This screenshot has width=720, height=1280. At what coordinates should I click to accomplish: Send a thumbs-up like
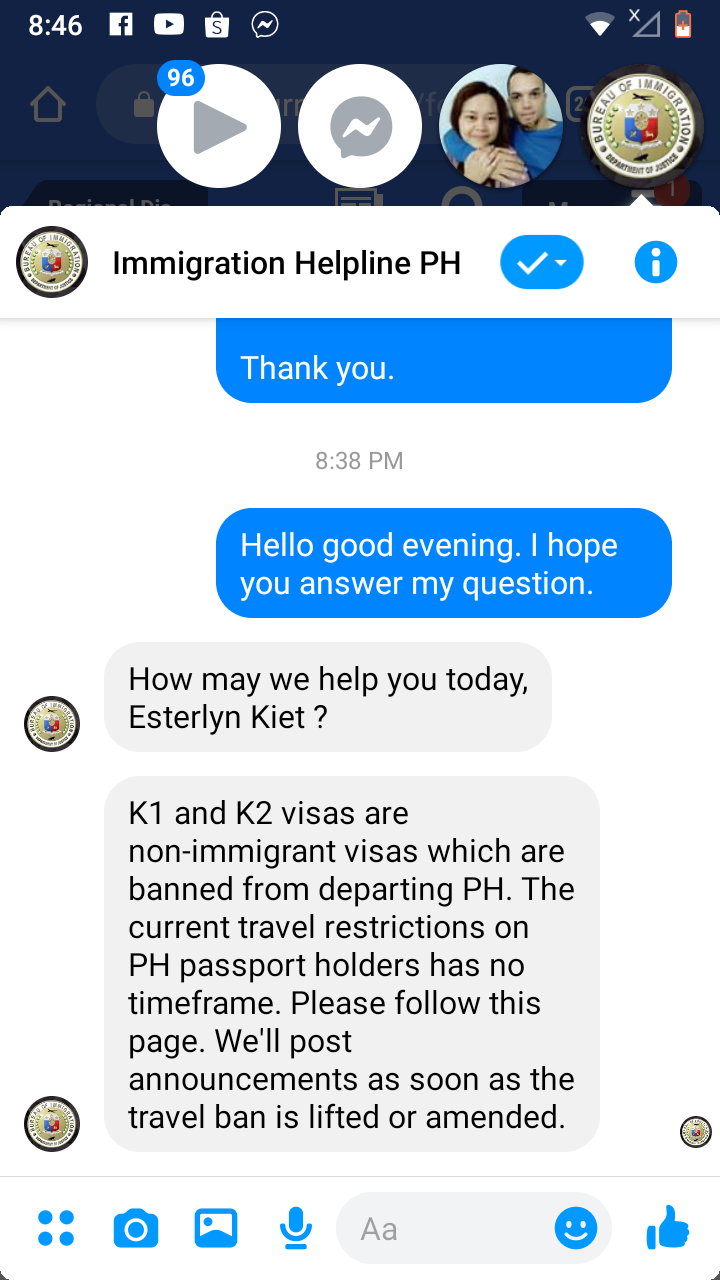pyautogui.click(x=668, y=1227)
